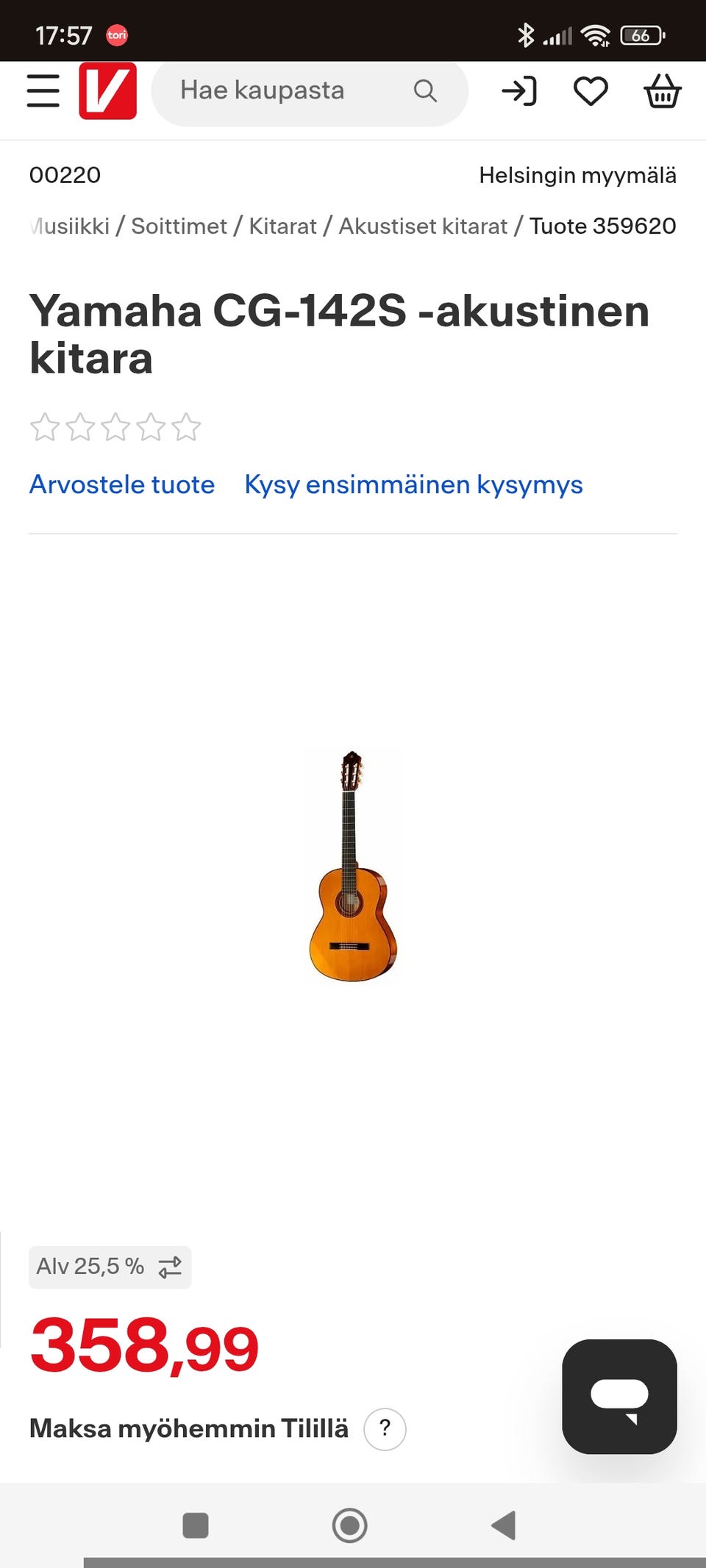Switch to the Soittimet section
The image size is (706, 1568).
point(179,226)
